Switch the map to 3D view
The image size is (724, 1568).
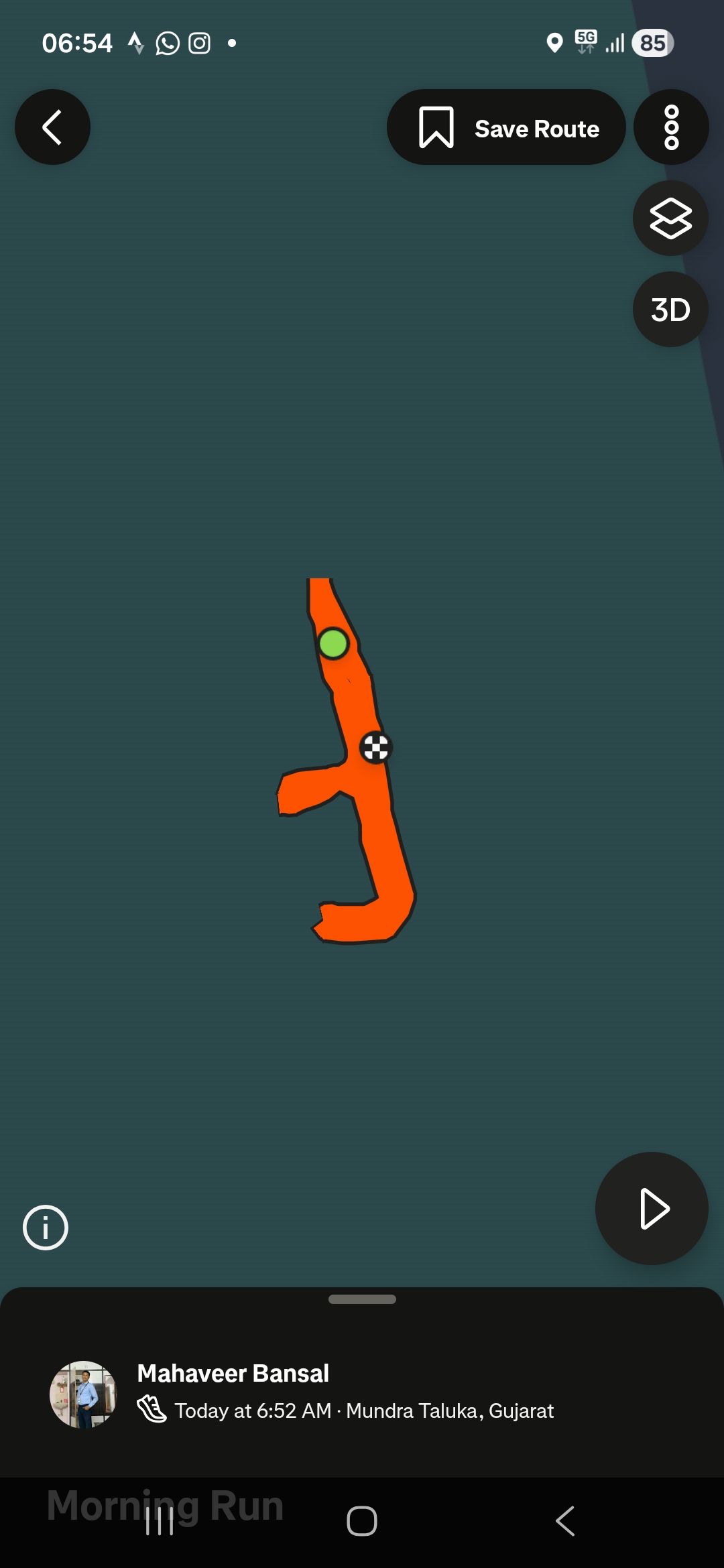coord(670,310)
